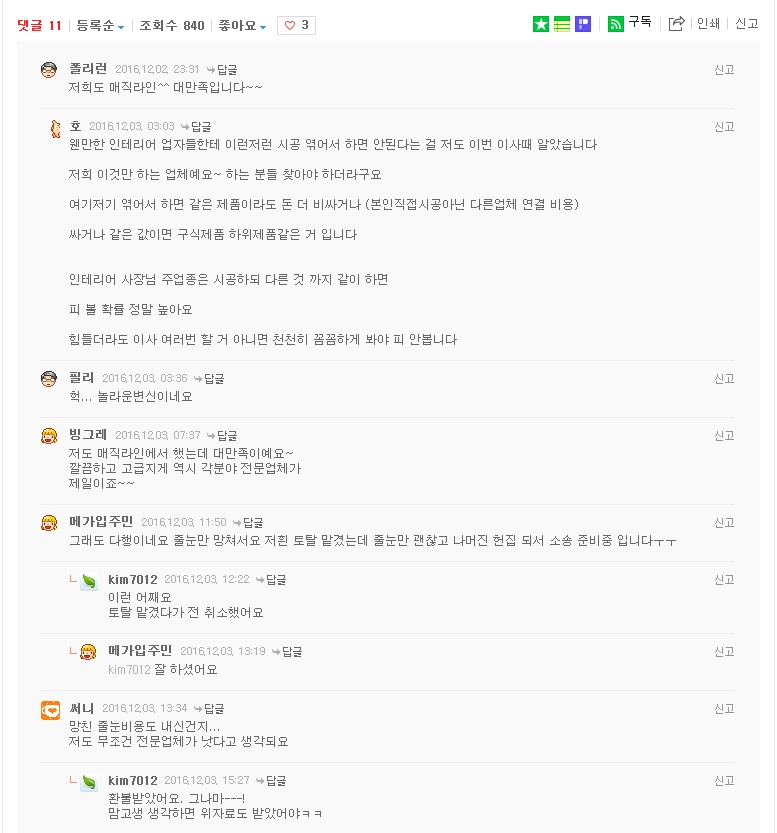
Task: Tap the green star bookmark icon
Action: coord(540,25)
